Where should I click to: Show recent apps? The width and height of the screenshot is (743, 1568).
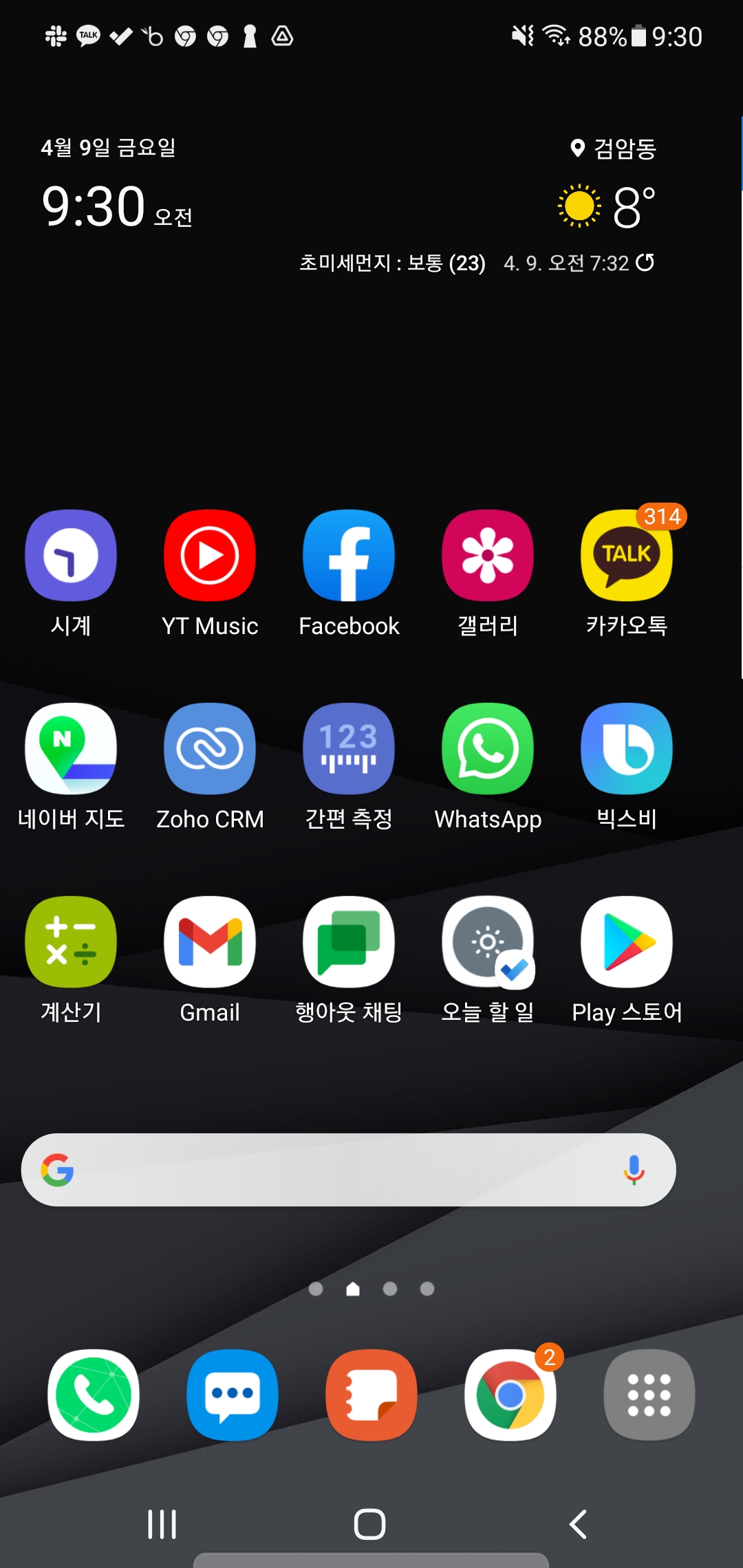(162, 1524)
